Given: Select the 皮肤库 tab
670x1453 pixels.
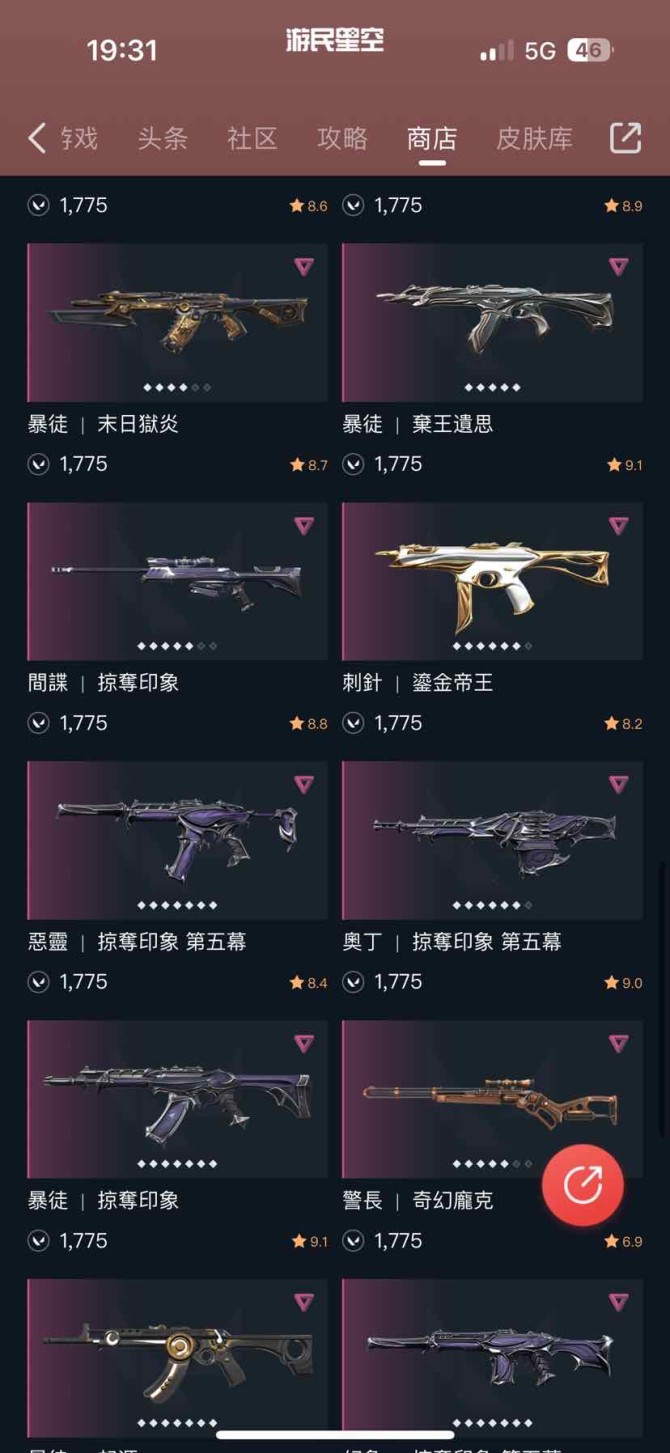Looking at the screenshot, I should point(534,138).
